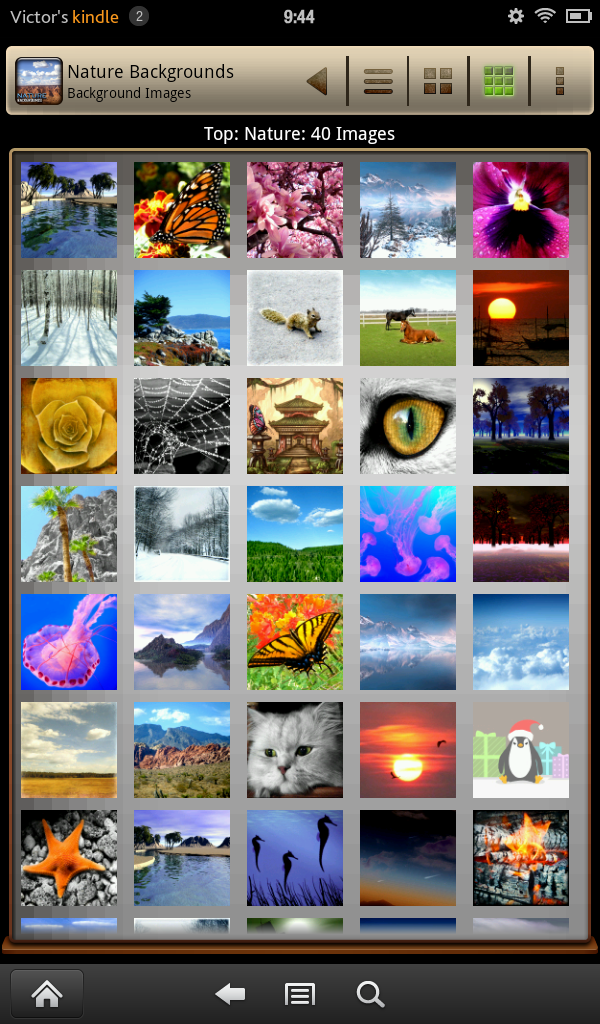
Task: Open the yellow rose image
Action: pos(69,426)
